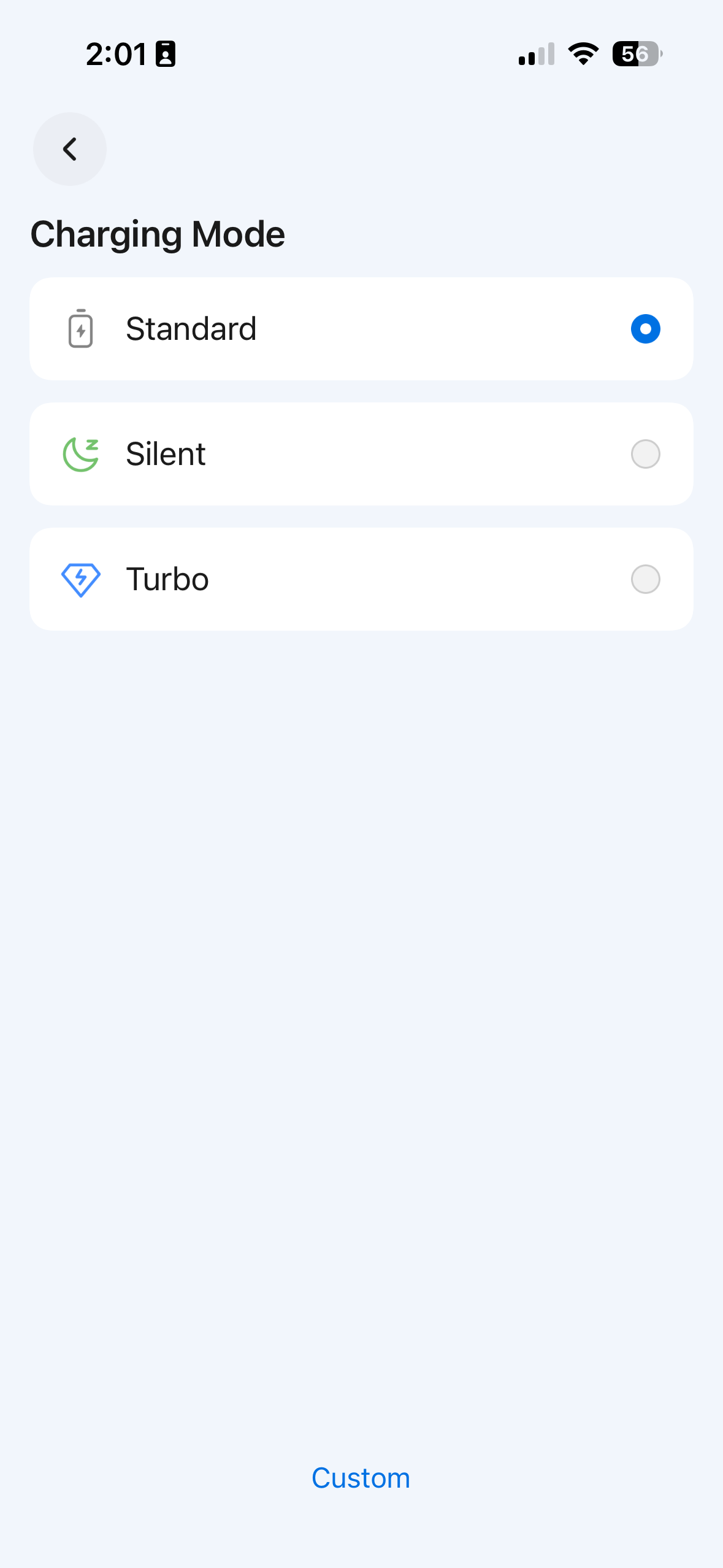Go back using the arrow button
The image size is (723, 1568).
coord(70,149)
